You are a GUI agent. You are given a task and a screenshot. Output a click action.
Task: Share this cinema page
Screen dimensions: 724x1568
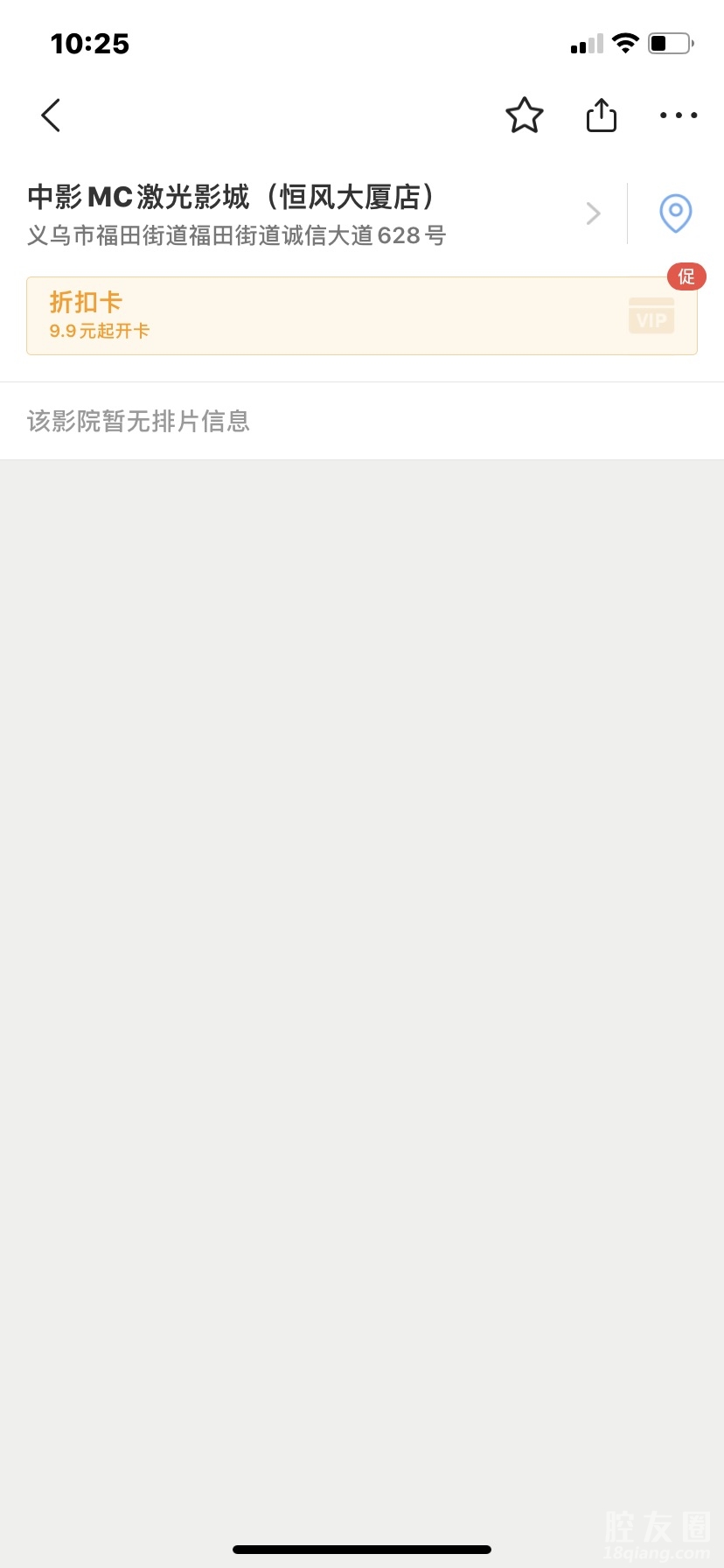tap(602, 115)
